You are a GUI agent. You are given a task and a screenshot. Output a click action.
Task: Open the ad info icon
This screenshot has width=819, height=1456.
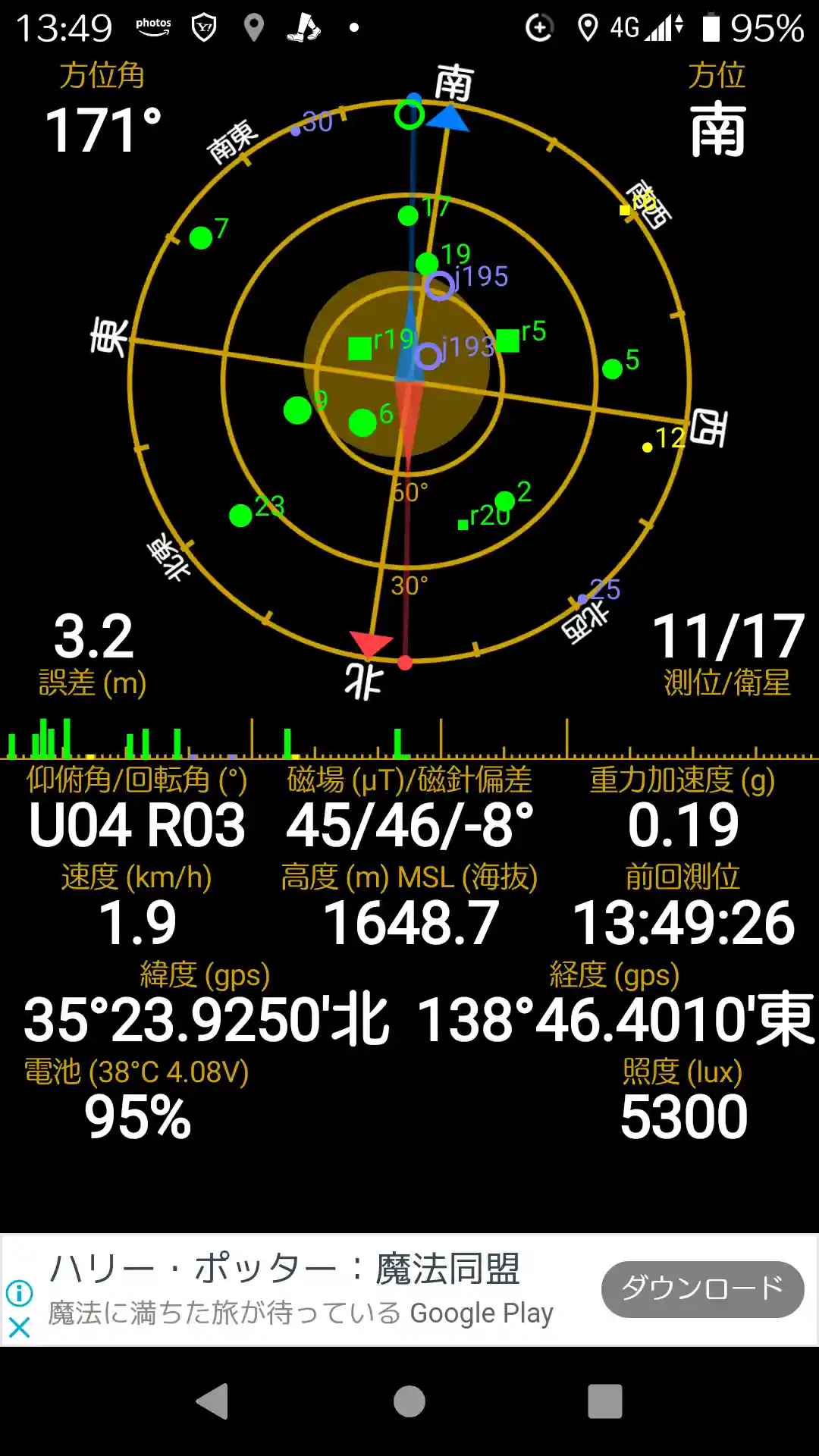(20, 1292)
